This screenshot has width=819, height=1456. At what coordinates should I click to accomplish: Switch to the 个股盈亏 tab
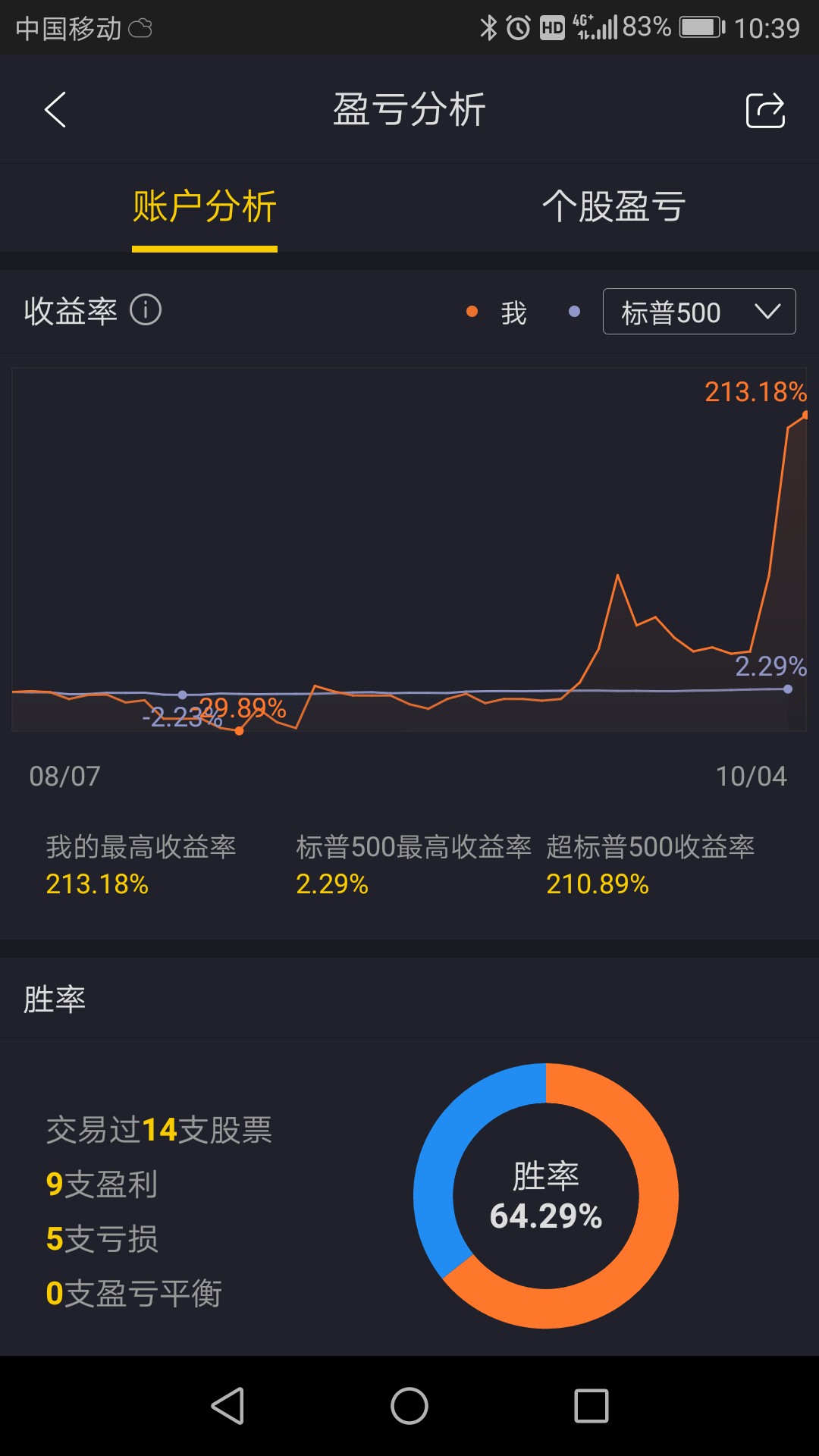click(613, 206)
